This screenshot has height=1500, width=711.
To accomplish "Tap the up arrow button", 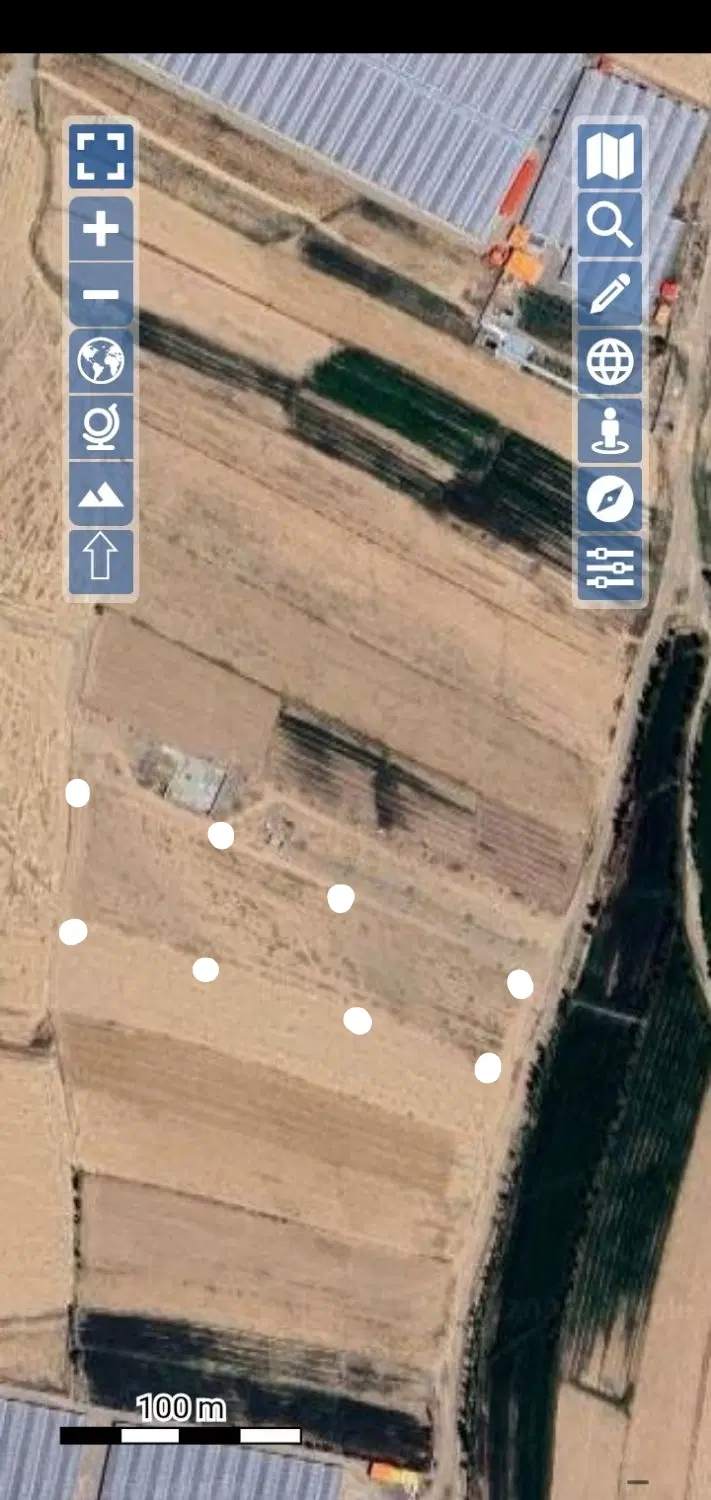I will click(x=101, y=561).
